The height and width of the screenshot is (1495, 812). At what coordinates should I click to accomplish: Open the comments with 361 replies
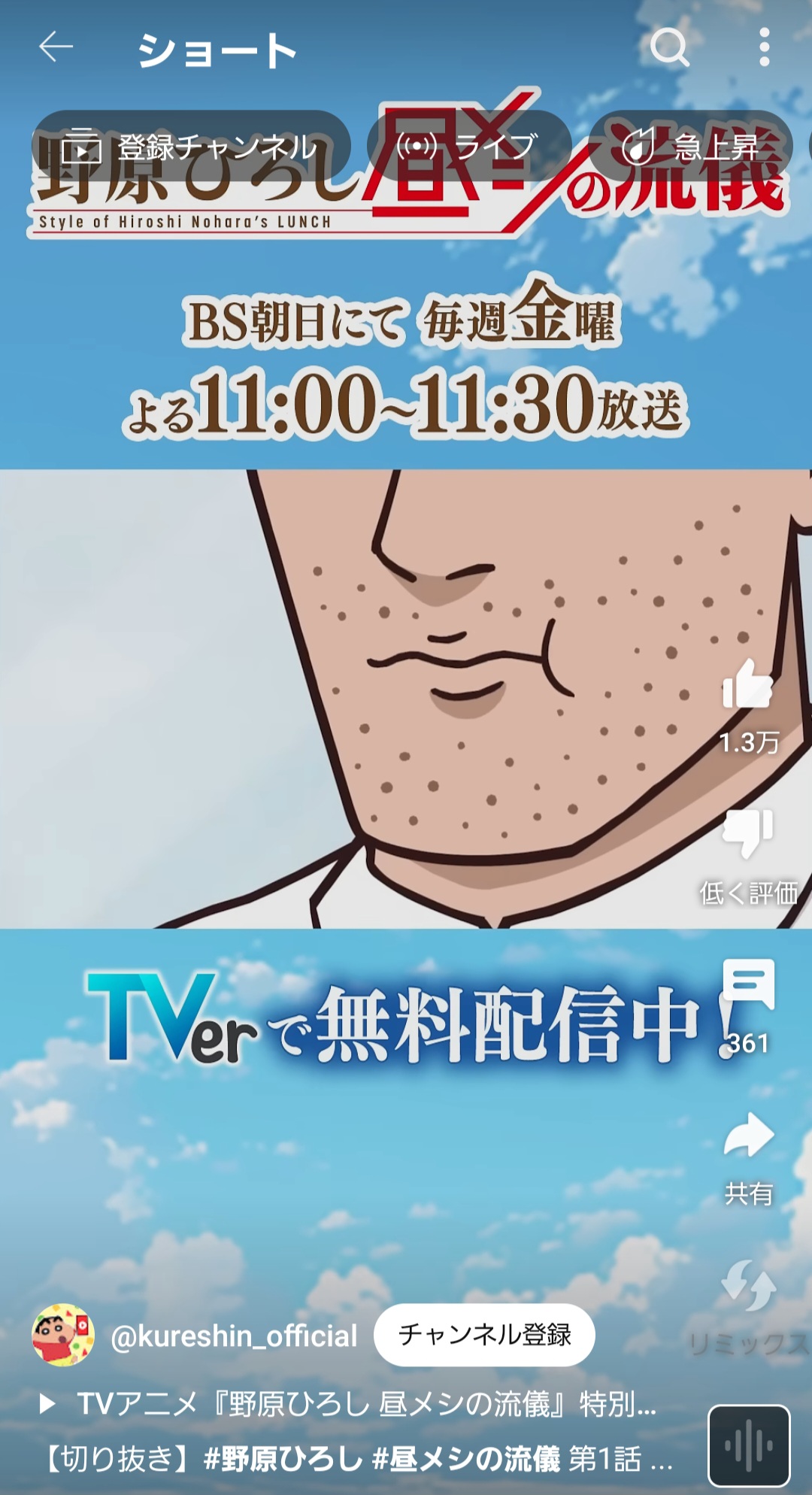747,985
